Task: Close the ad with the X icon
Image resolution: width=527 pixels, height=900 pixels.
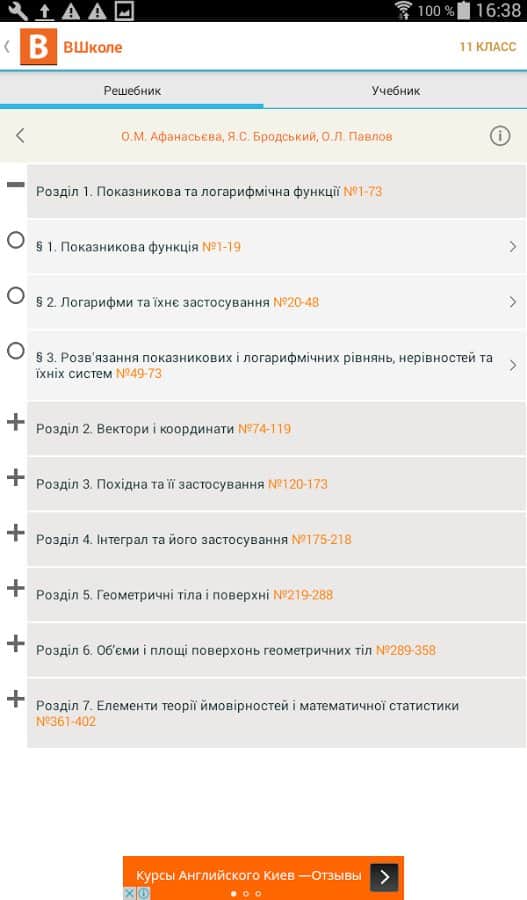Action: (130, 893)
